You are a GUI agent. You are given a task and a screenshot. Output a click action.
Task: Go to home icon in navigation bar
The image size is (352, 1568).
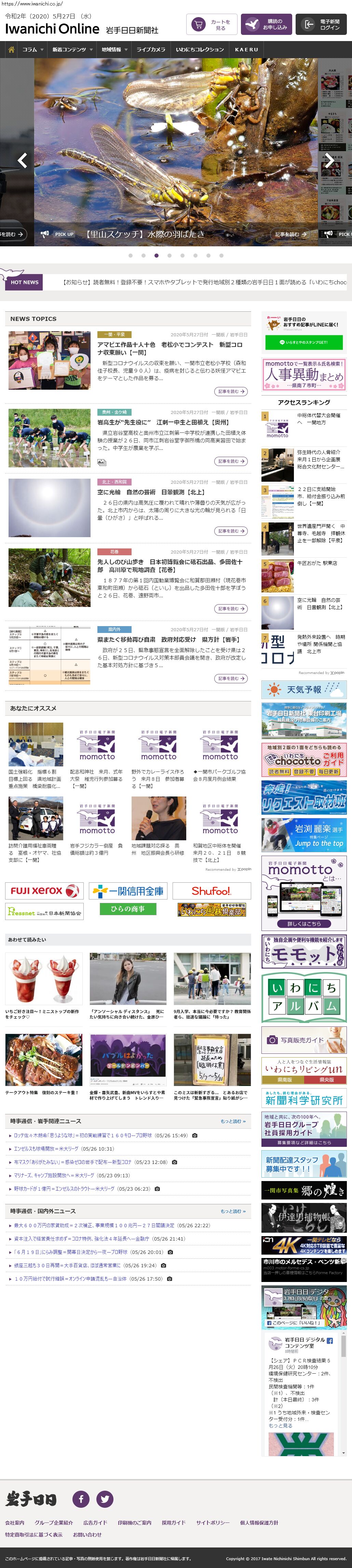tap(11, 49)
